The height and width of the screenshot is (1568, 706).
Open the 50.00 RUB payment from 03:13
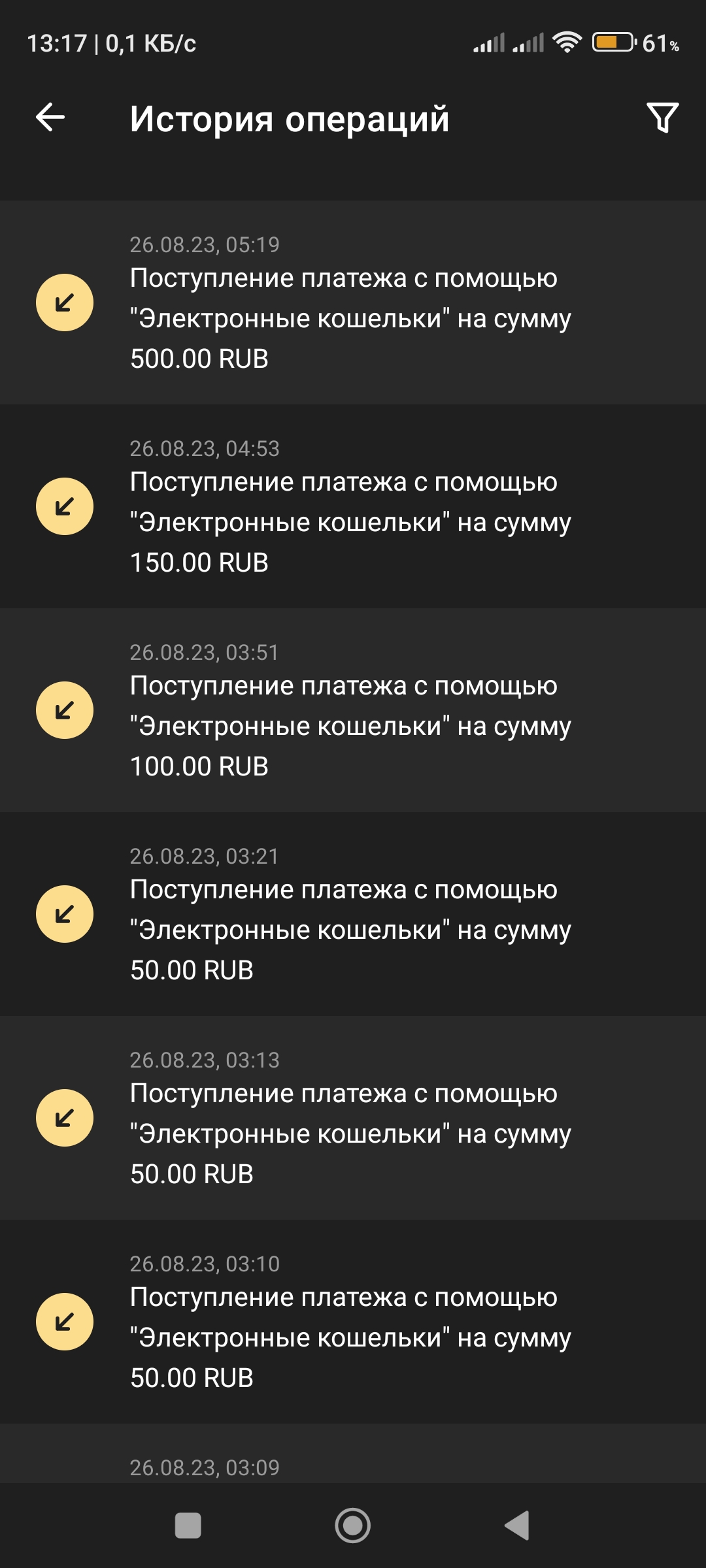point(353,1118)
